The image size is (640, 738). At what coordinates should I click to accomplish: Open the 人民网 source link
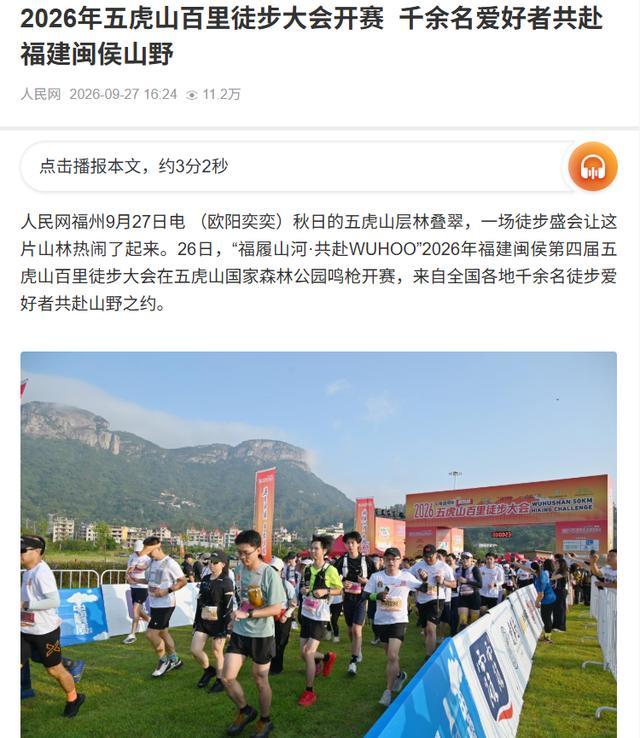pyautogui.click(x=40, y=94)
